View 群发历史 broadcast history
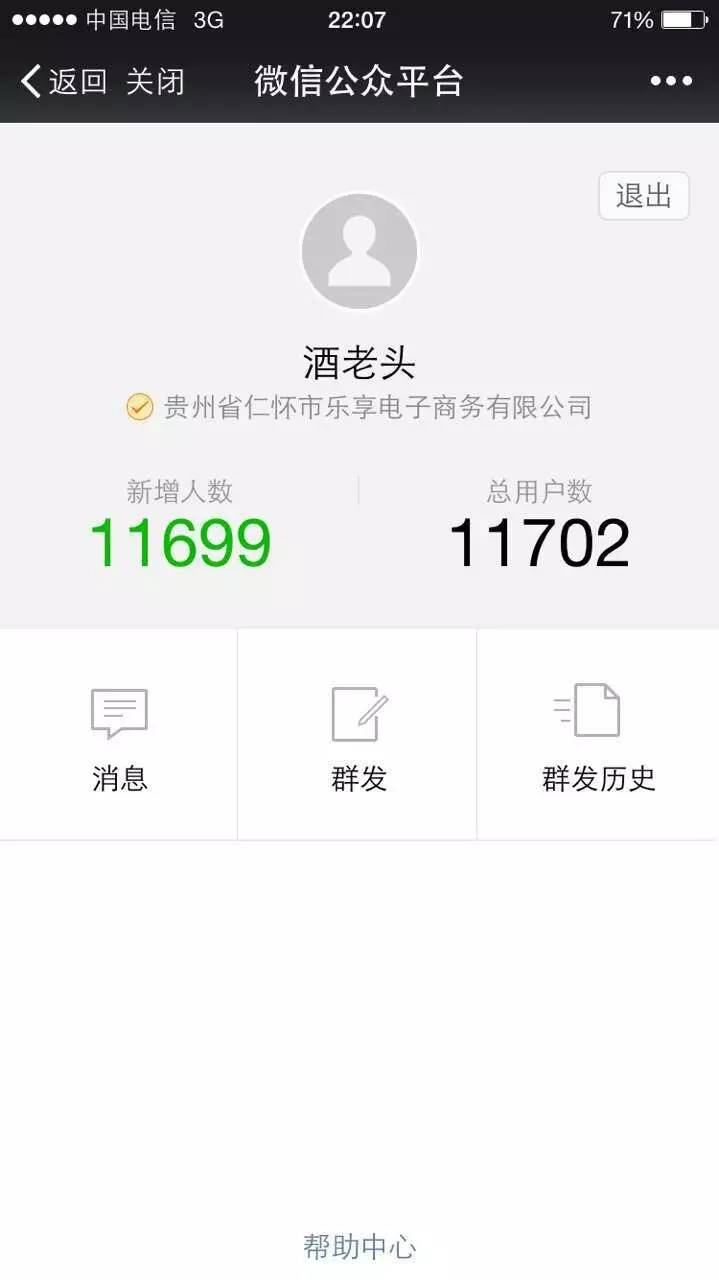 click(x=598, y=737)
